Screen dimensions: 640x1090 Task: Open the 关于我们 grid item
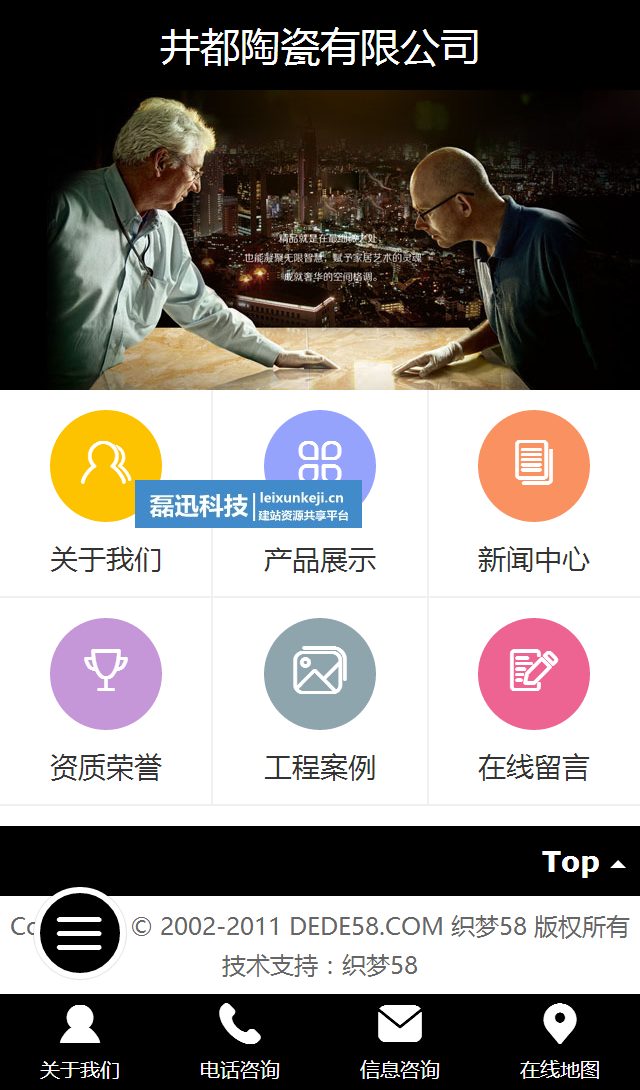[x=105, y=495]
